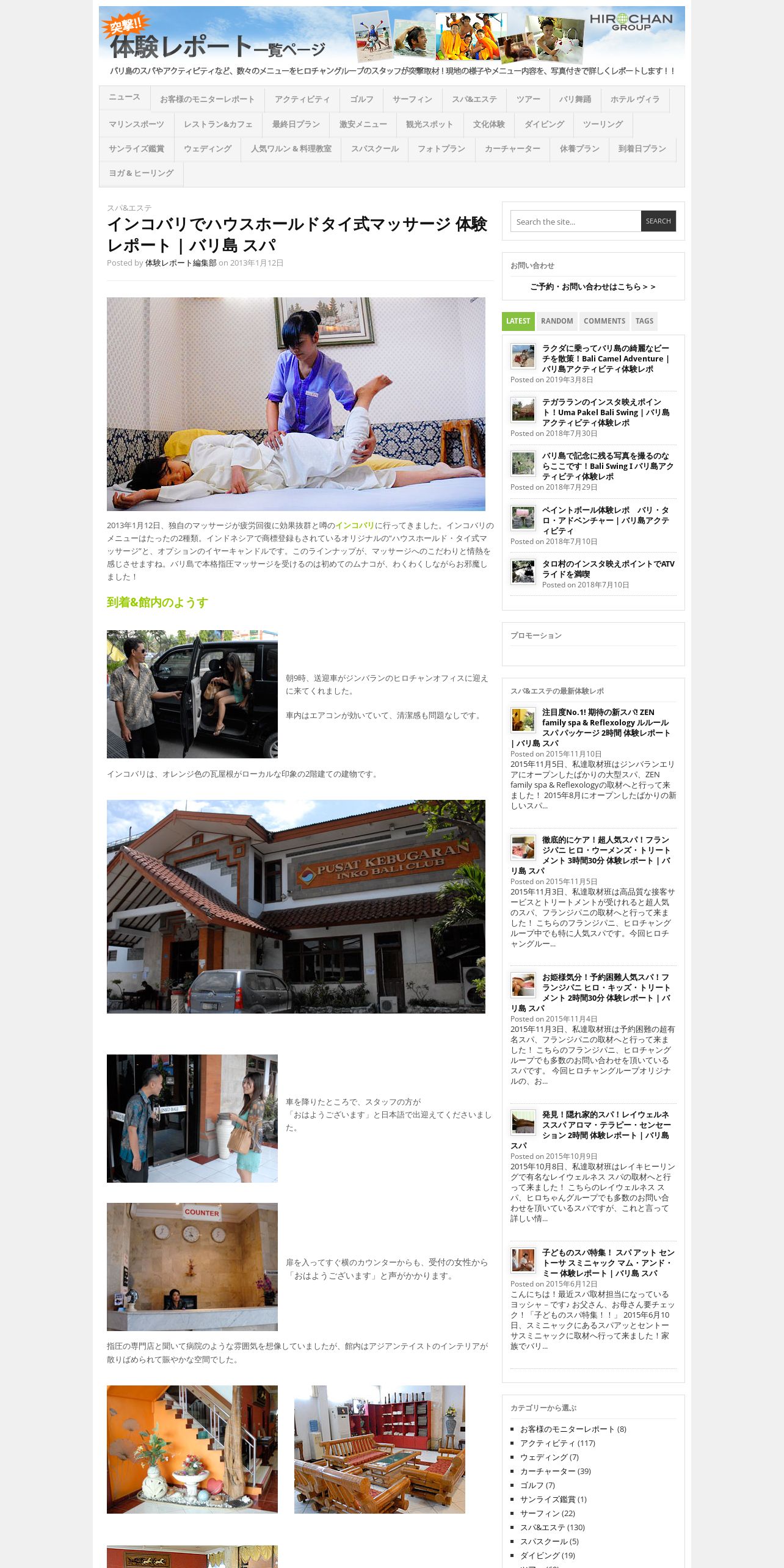The width and height of the screenshot is (784, 1568).
Task: Click the SEARCH button
Action: coord(658,222)
